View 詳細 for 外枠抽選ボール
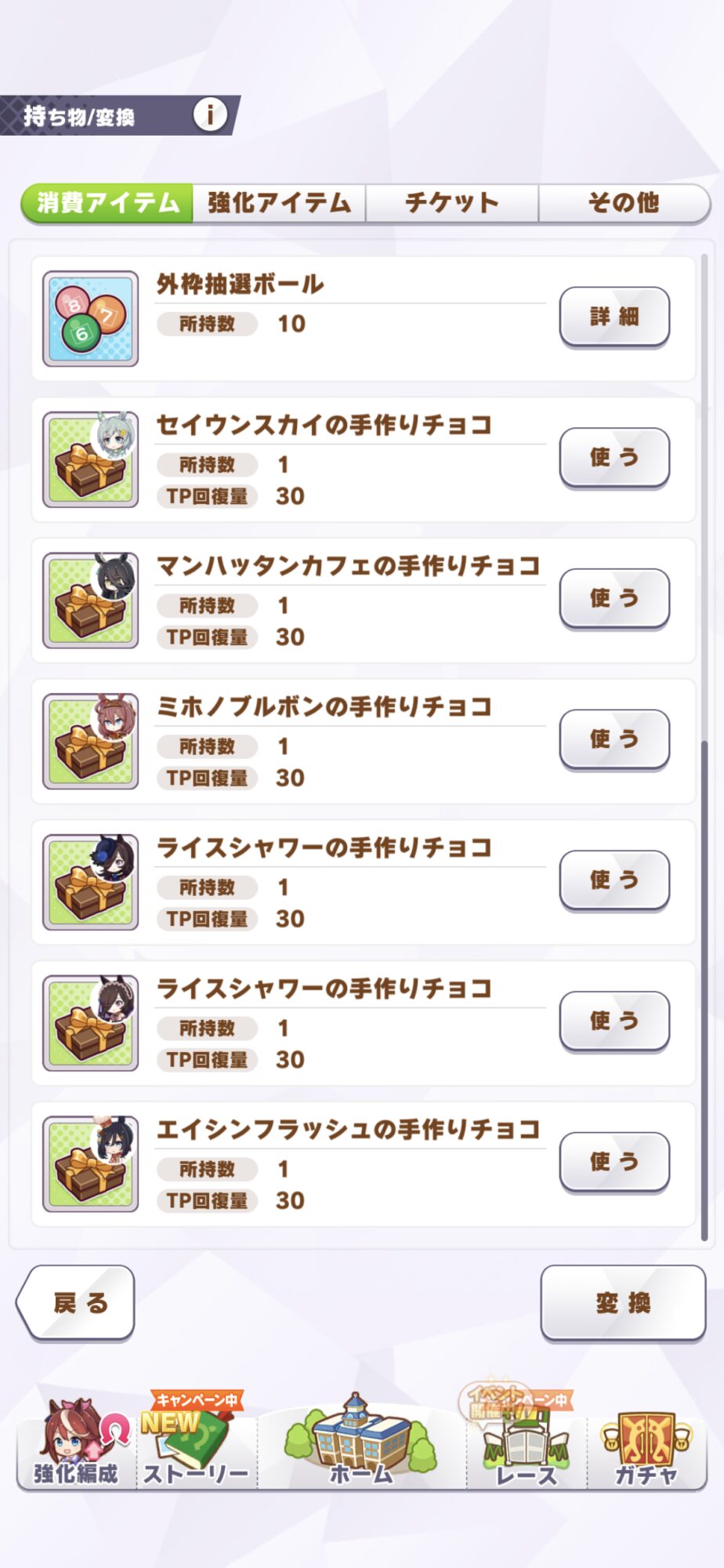The height and width of the screenshot is (1568, 724). pos(614,317)
